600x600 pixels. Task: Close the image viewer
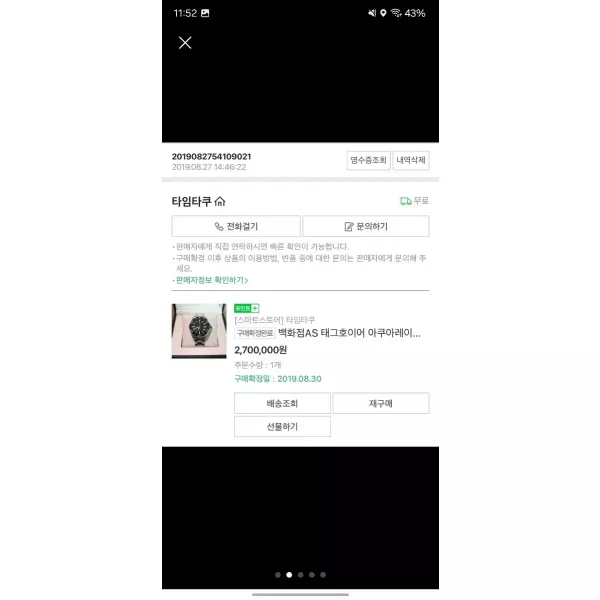(x=185, y=42)
